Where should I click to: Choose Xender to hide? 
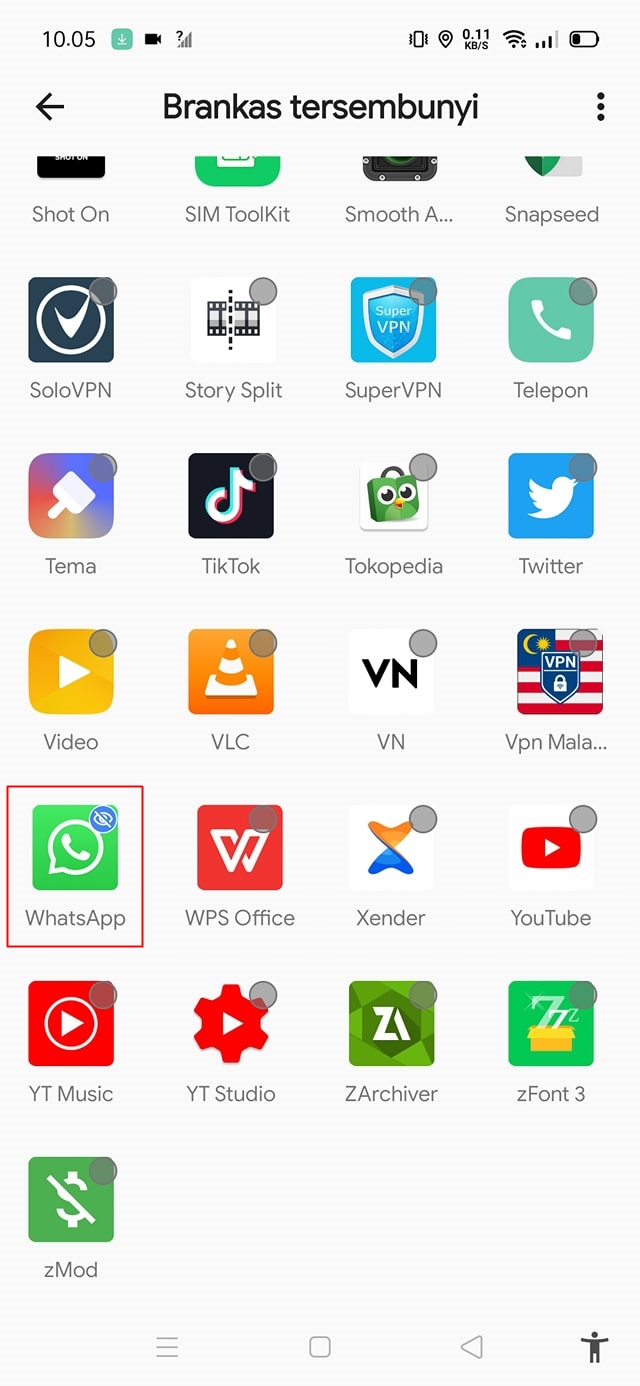click(391, 848)
